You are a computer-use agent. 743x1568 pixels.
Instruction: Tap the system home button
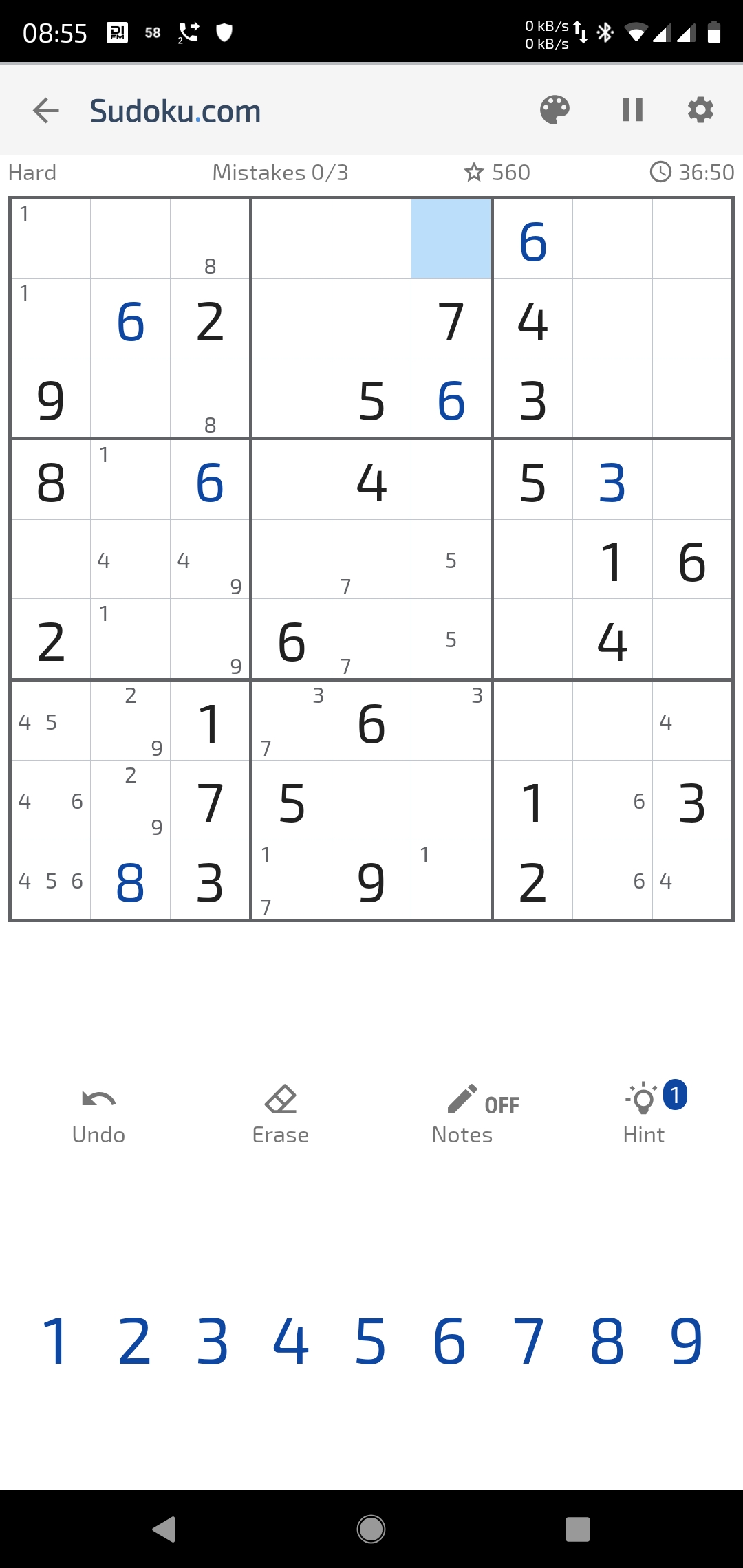click(x=371, y=1529)
